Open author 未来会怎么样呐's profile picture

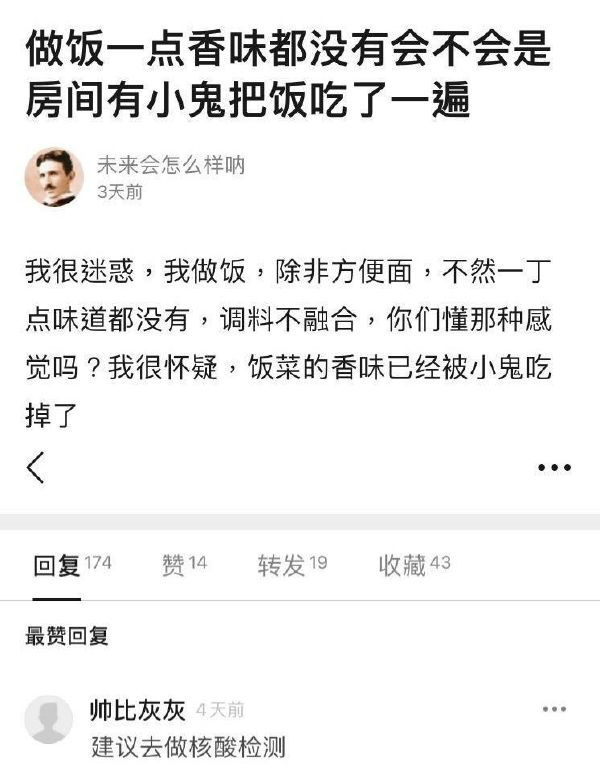[53, 178]
